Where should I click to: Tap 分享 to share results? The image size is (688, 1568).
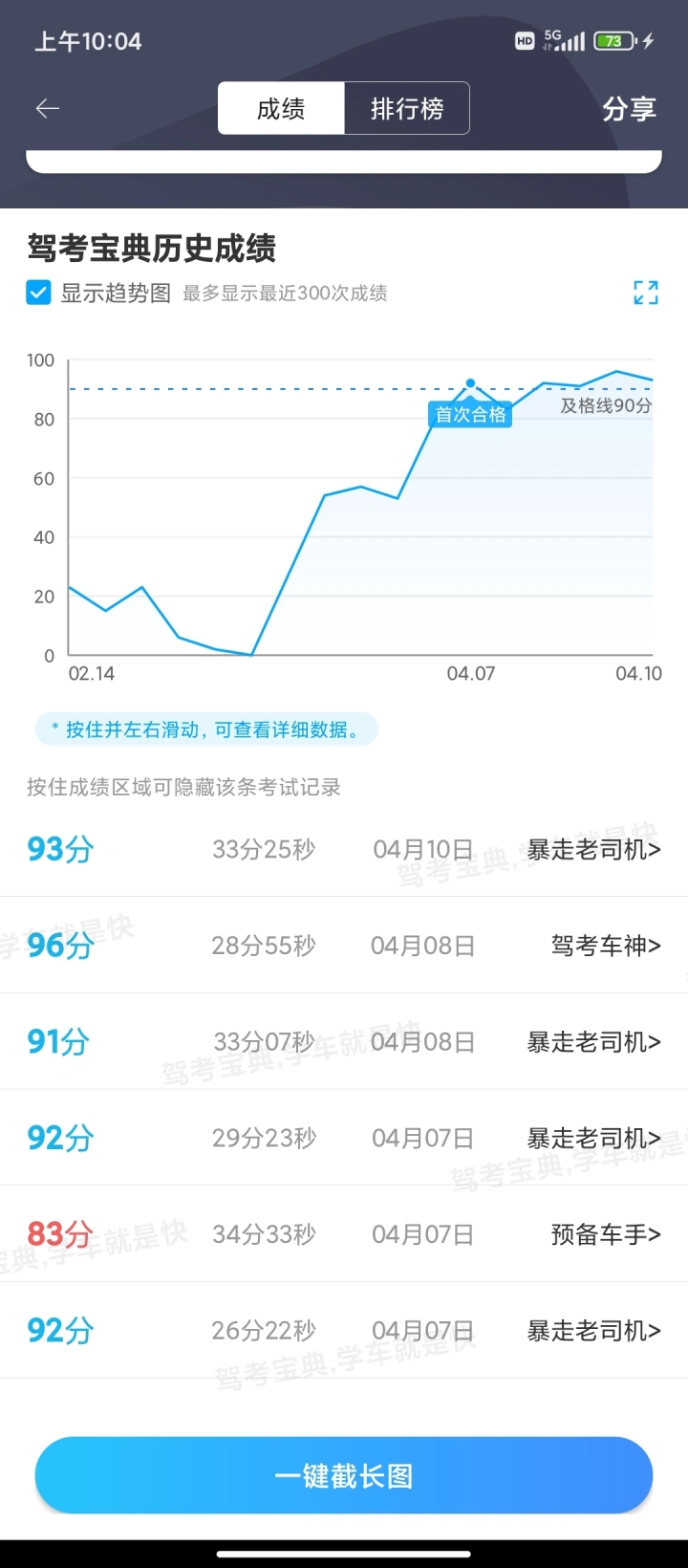pos(629,109)
